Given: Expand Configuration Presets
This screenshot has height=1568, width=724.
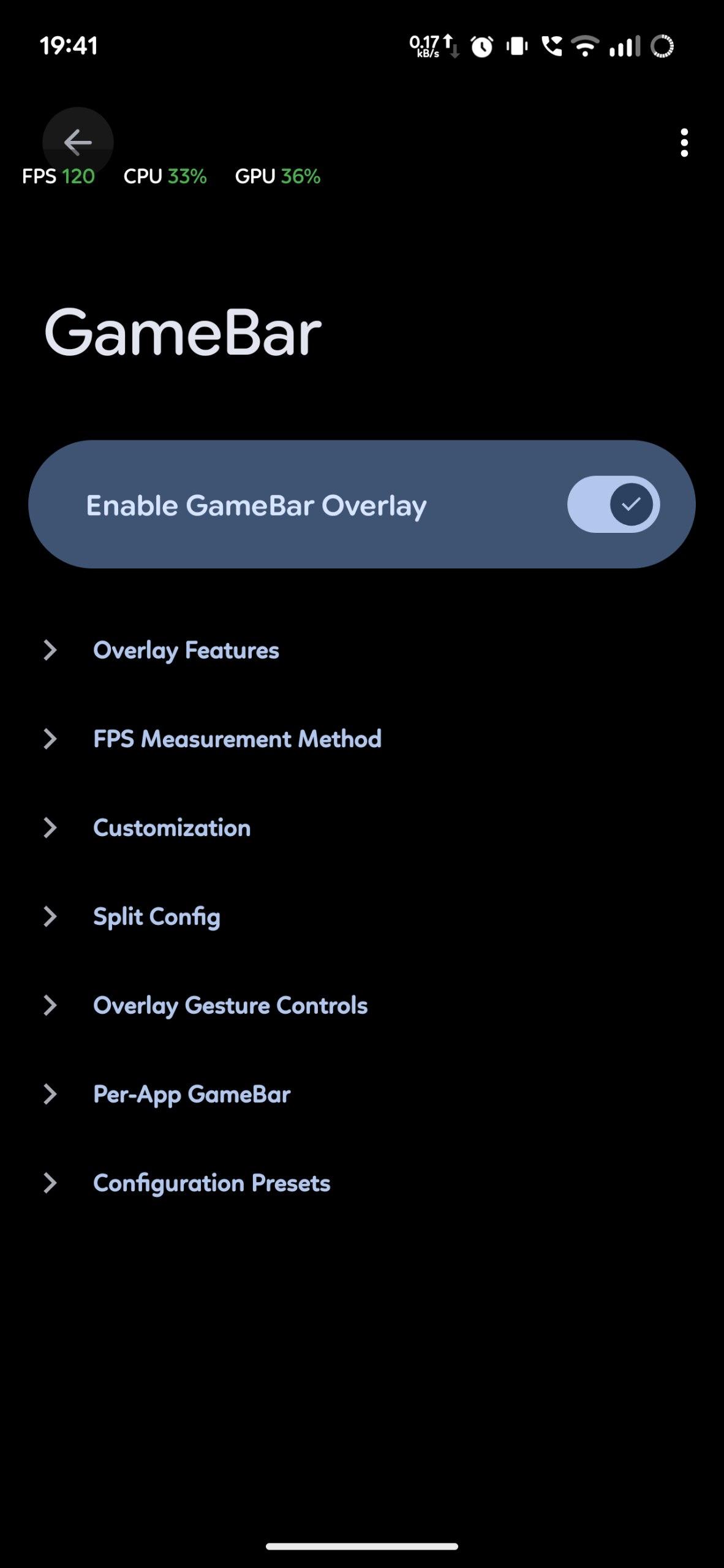Looking at the screenshot, I should tap(211, 1183).
